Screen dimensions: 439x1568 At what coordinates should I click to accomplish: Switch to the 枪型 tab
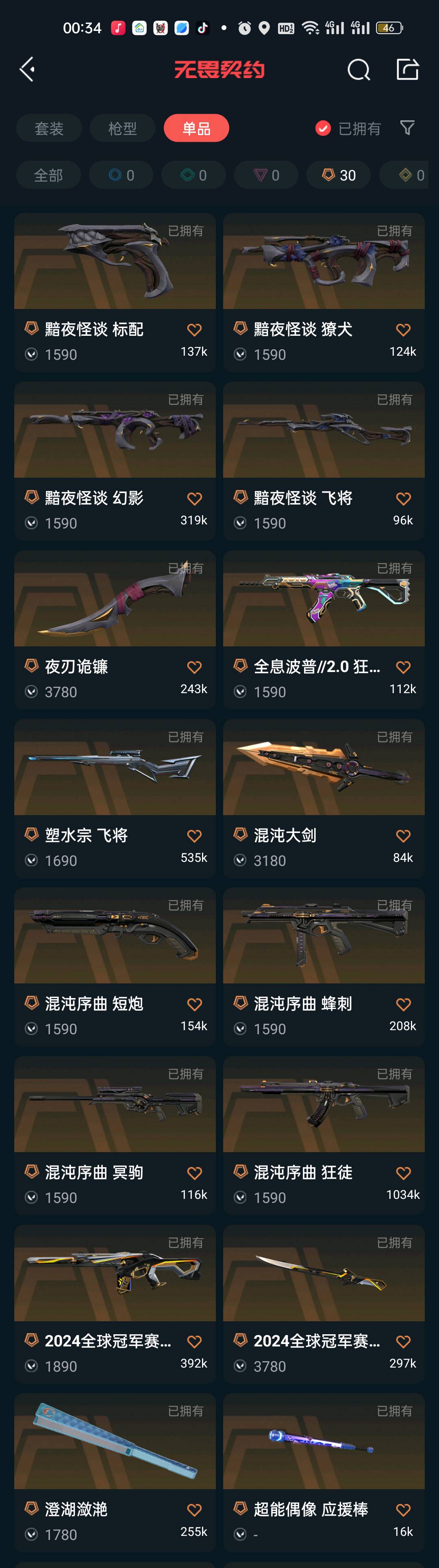[x=122, y=128]
